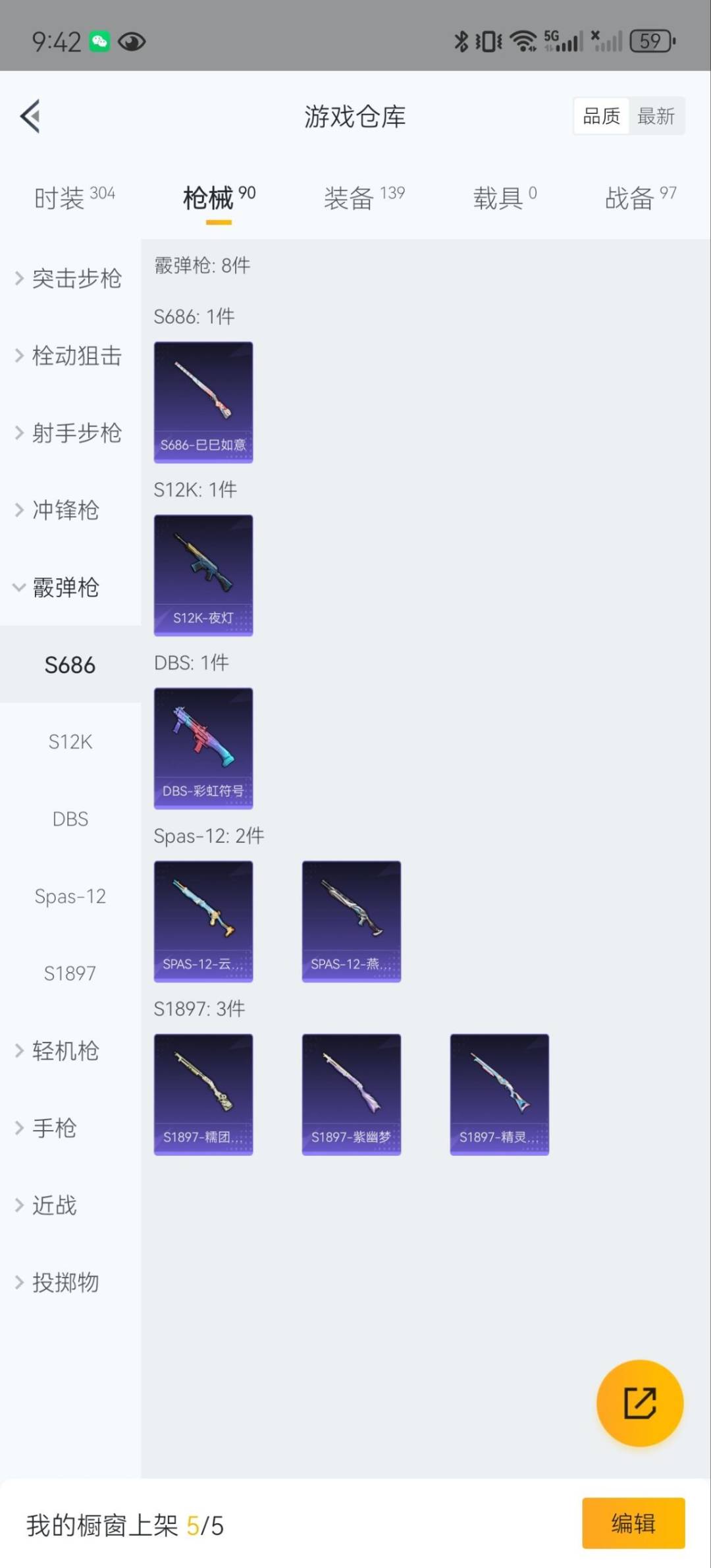Tap the orange share floating button
The width and height of the screenshot is (711, 1568).
tap(639, 1403)
